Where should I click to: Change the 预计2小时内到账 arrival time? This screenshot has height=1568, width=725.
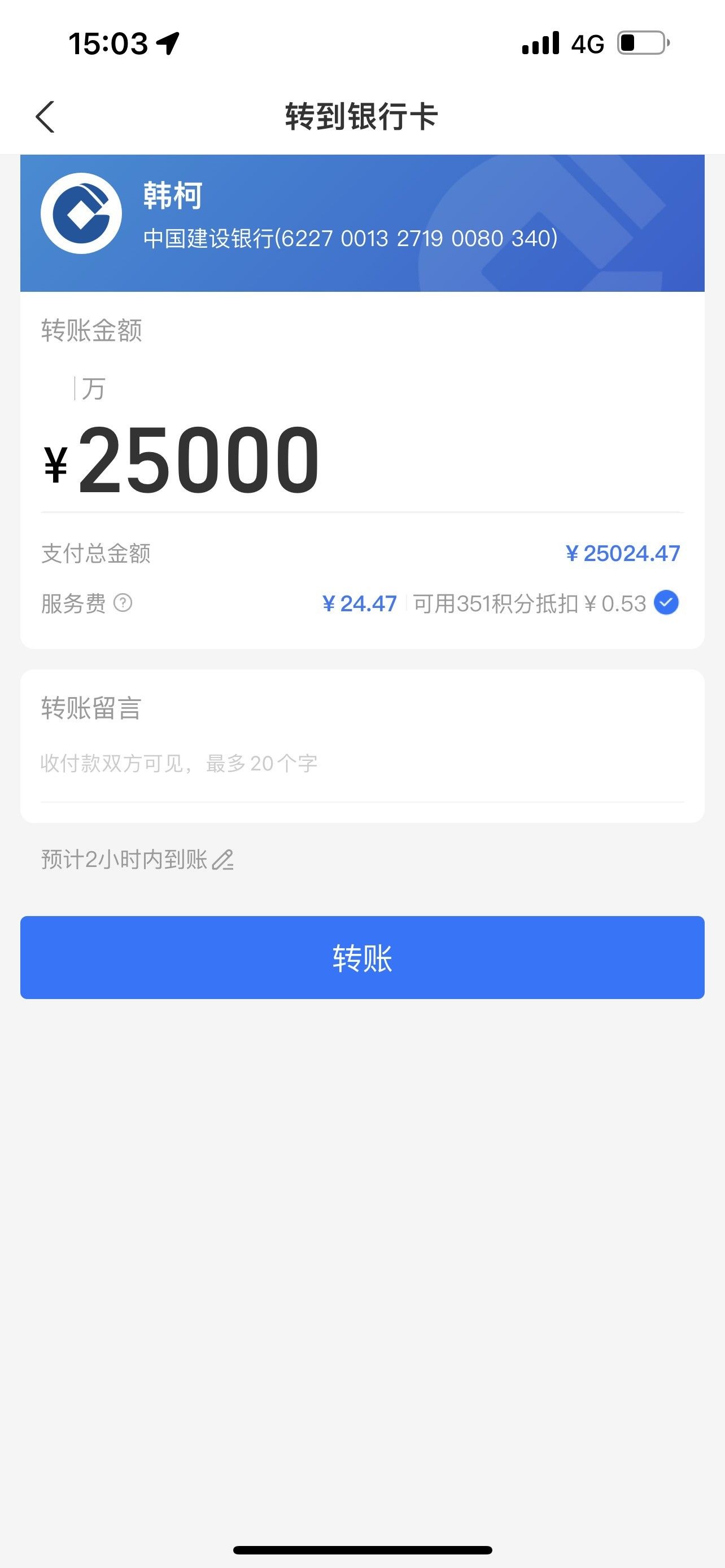[x=138, y=860]
